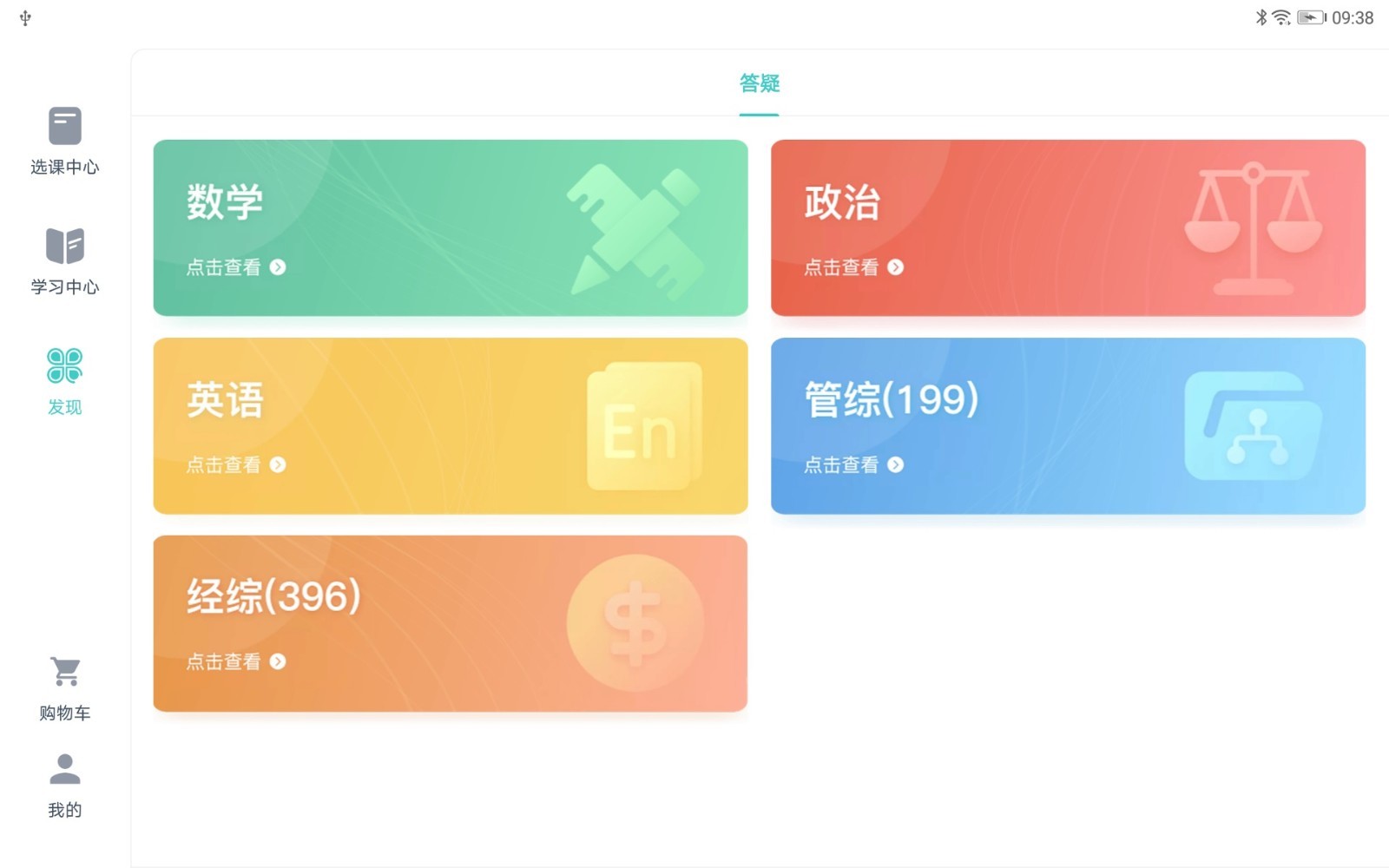Image resolution: width=1389 pixels, height=868 pixels.
Task: Select the 发现 navigation item
Action: tap(64, 381)
